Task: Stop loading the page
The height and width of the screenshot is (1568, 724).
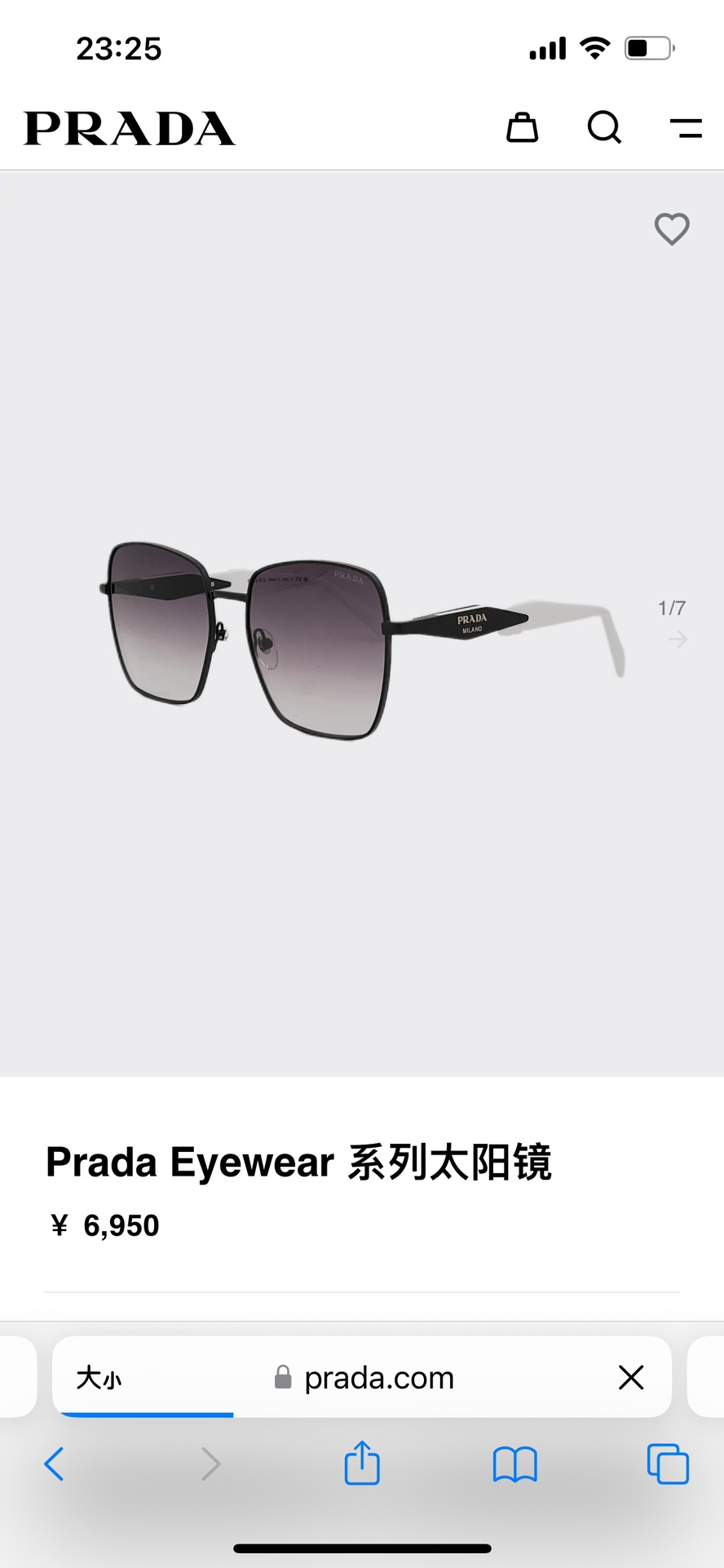Action: click(x=631, y=1378)
